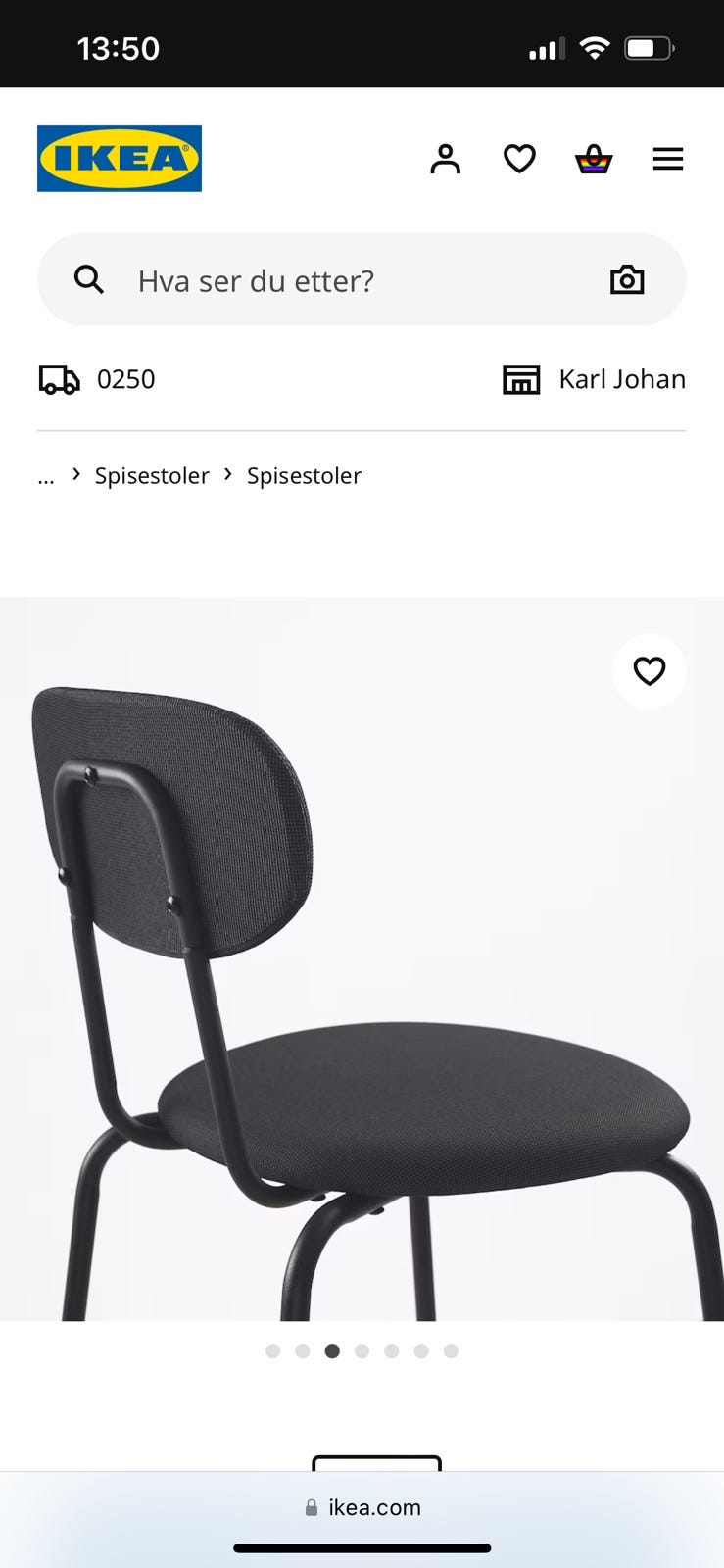Screen dimensions: 724x1568
Task: Open the Karl Johan store selector icon
Action: (x=522, y=379)
